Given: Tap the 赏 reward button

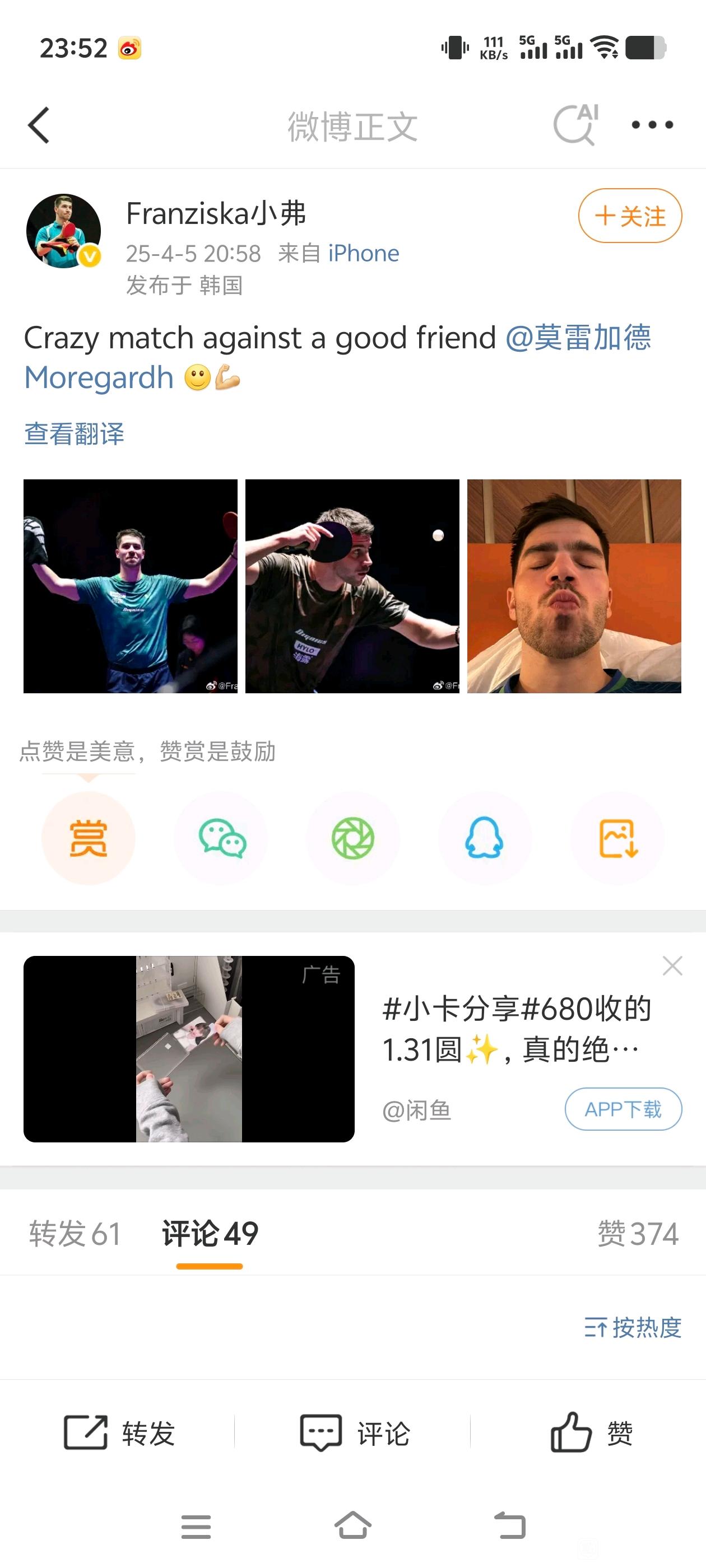Looking at the screenshot, I should pyautogui.click(x=89, y=839).
